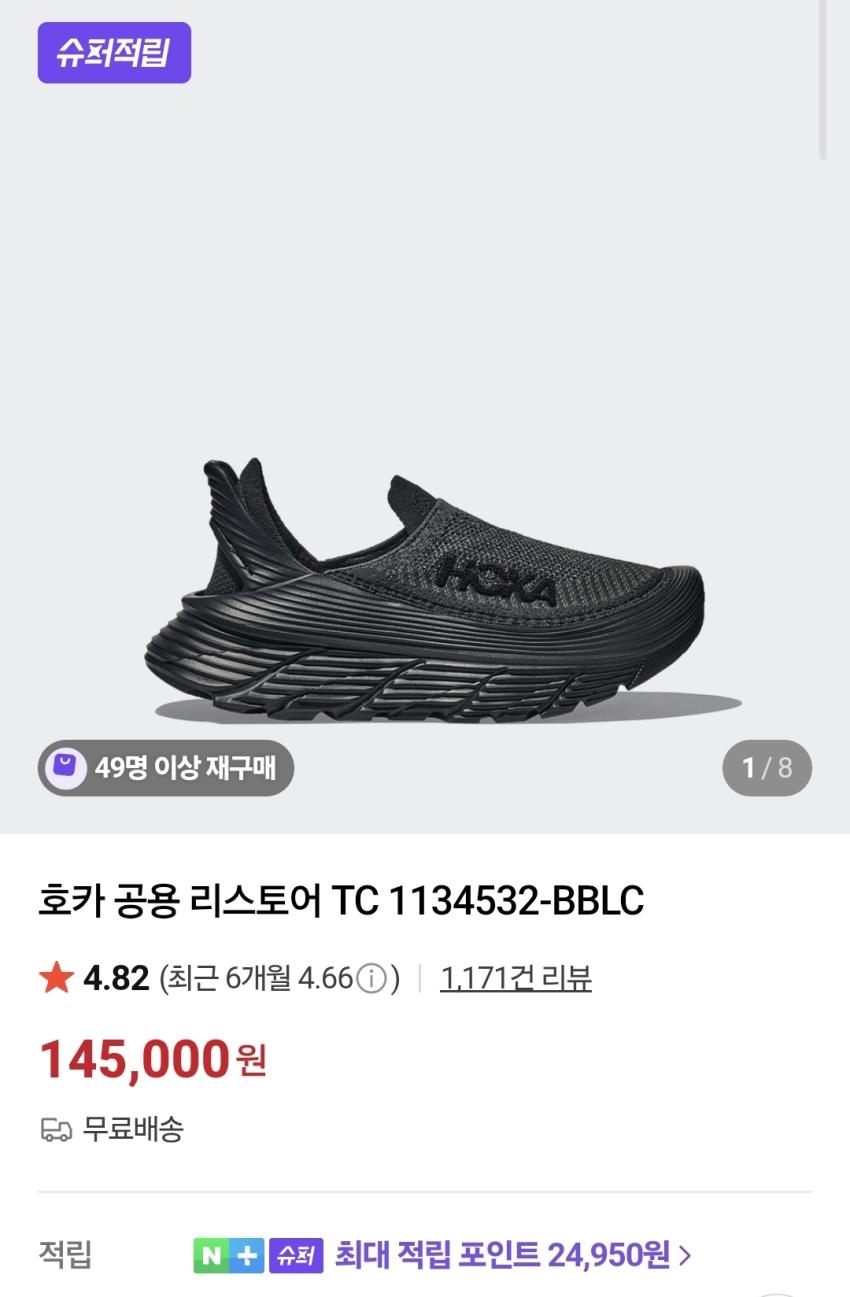Tap the info icon beside 최근 6개월 rating
The image size is (850, 1297).
click(372, 978)
